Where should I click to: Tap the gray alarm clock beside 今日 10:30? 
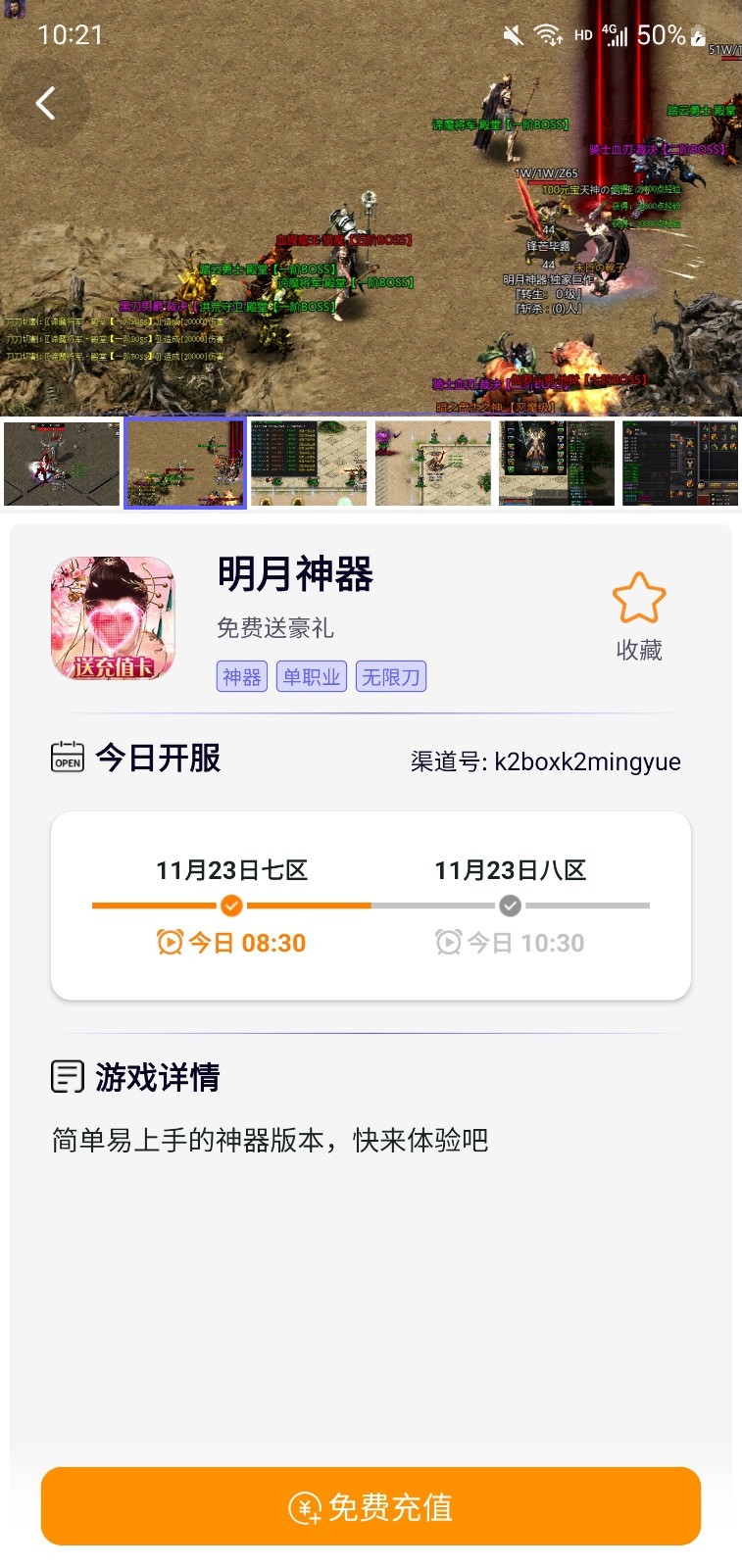[x=447, y=942]
